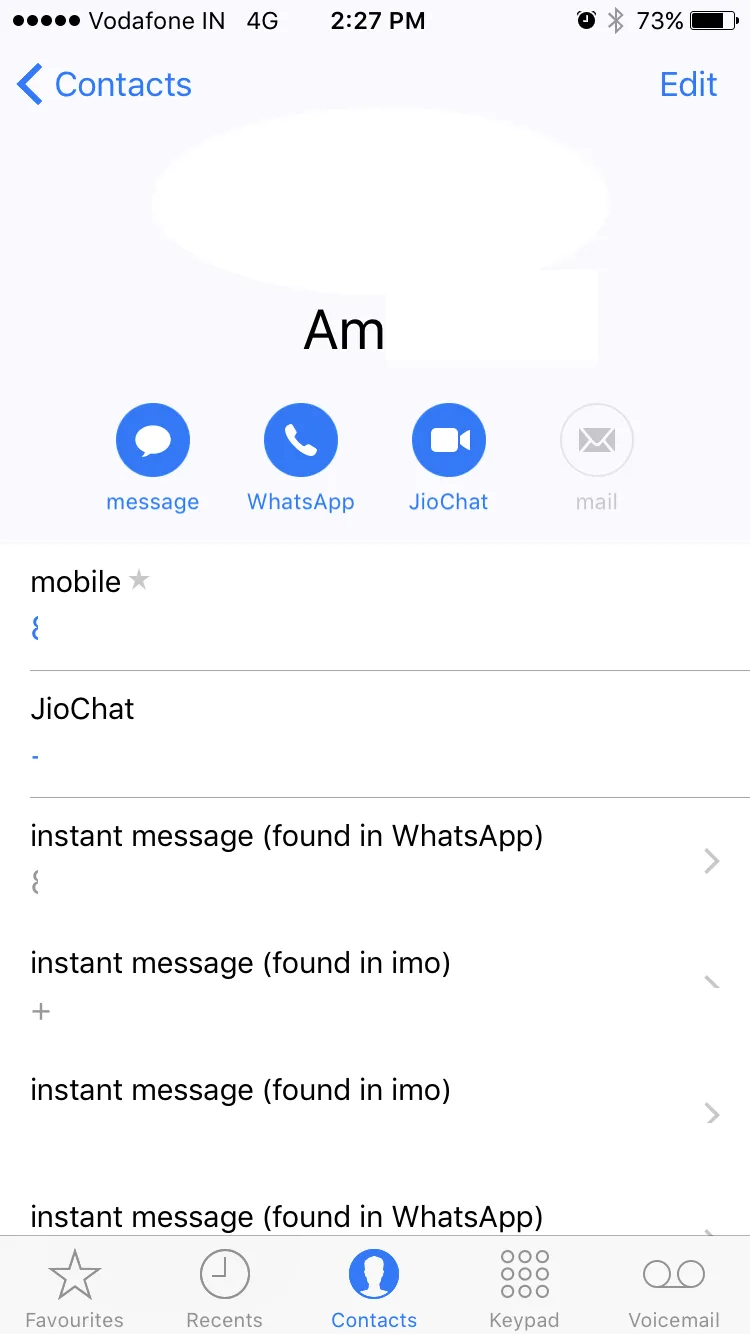Switch to the Recents tab

tap(224, 1288)
